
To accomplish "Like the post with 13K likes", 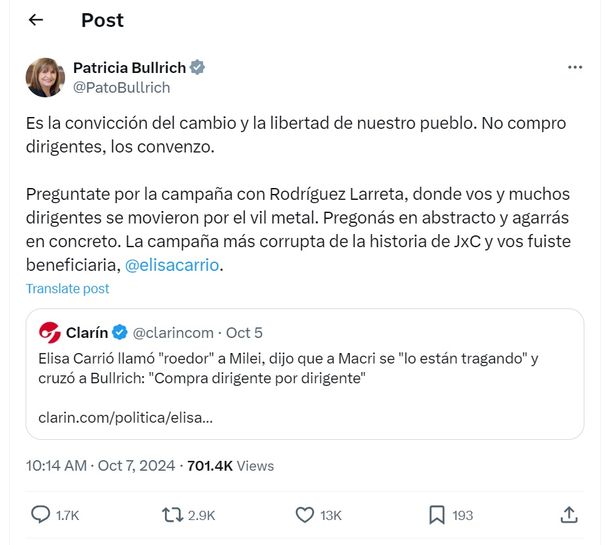I will pyautogui.click(x=306, y=515).
